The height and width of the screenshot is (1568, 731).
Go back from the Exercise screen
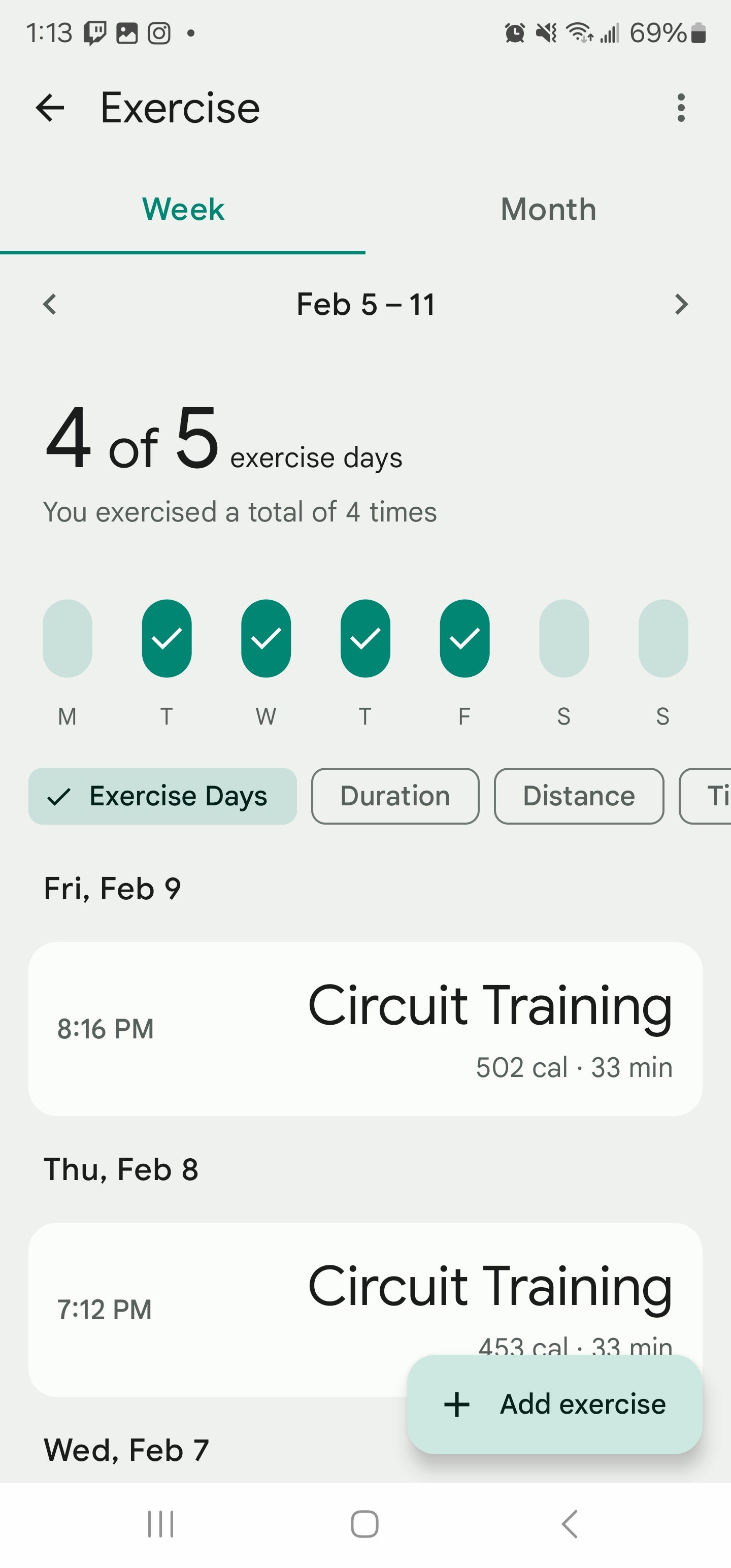[x=50, y=108]
